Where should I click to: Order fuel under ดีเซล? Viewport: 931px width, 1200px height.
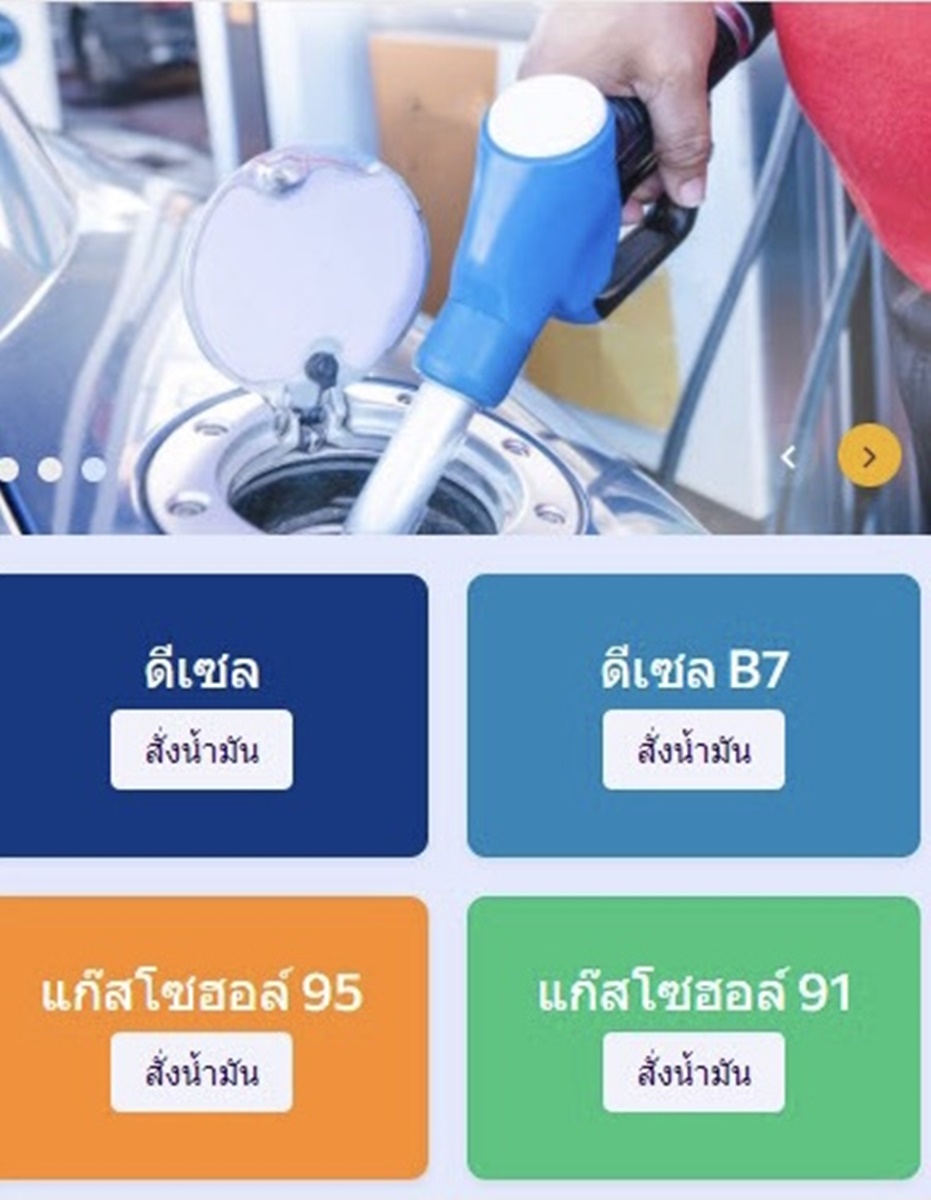point(201,750)
